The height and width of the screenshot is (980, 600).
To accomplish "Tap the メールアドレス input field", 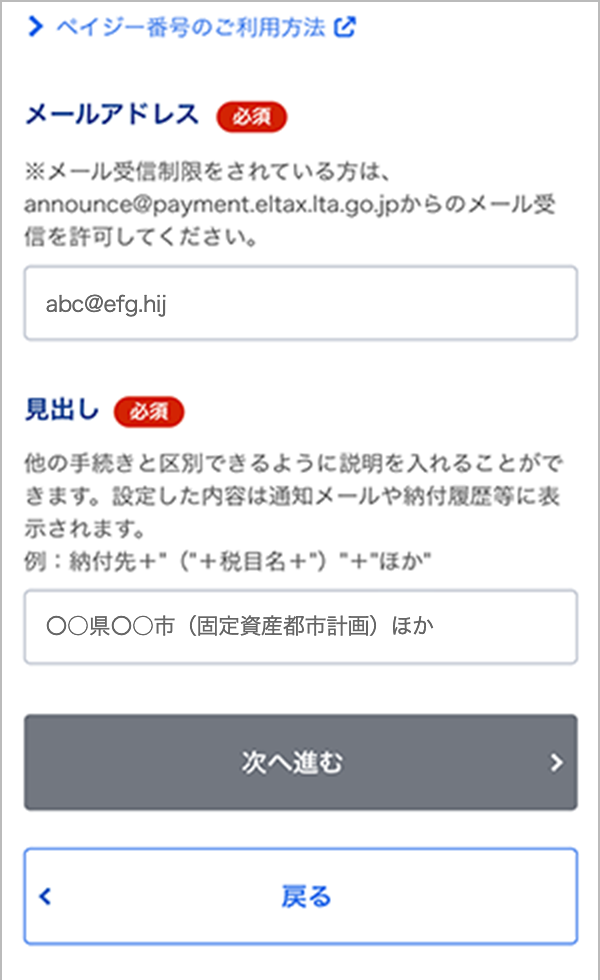I will 300,303.
